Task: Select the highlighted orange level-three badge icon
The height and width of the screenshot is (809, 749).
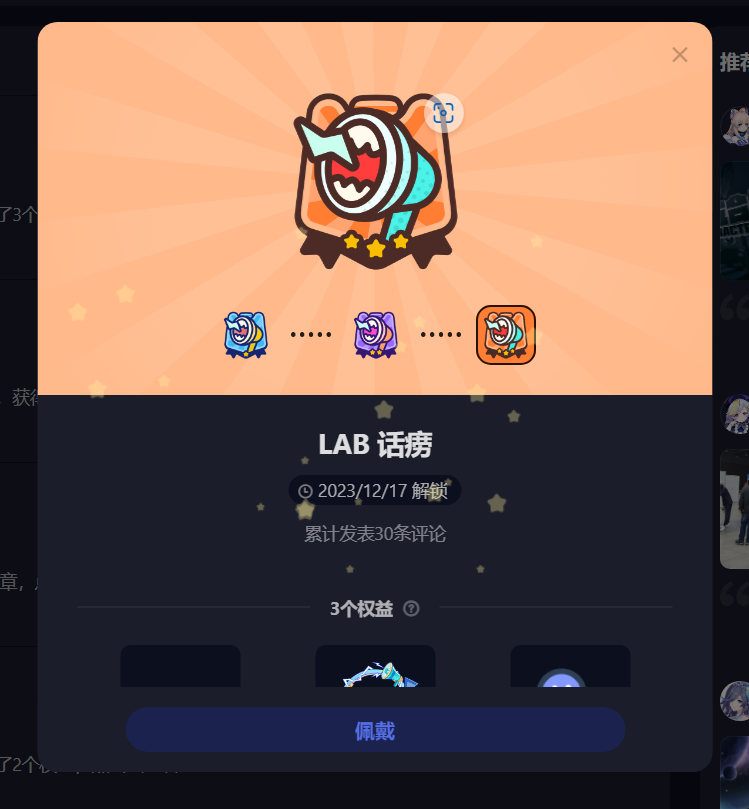Action: tap(505, 334)
